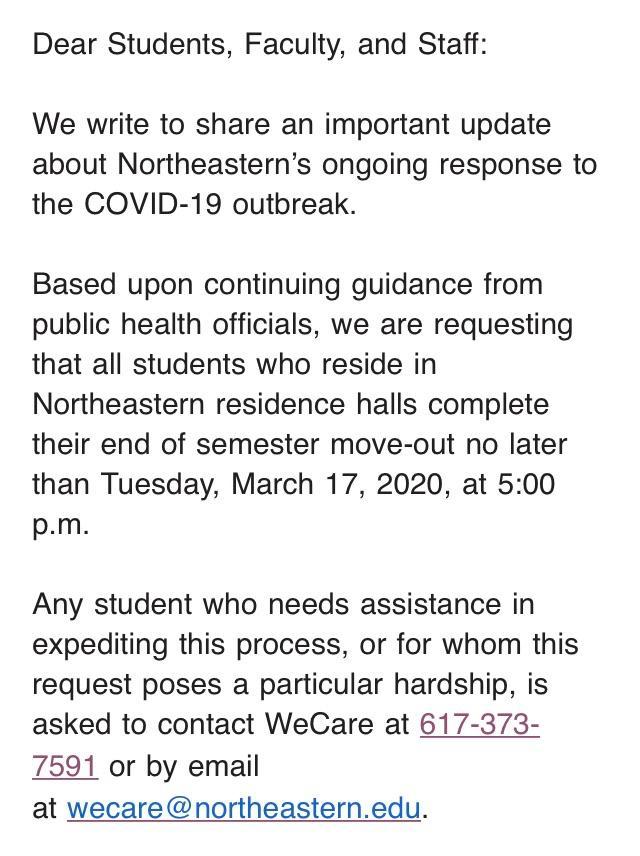
Task: Open the wecare@northeastern.edu email link
Action: [x=243, y=807]
